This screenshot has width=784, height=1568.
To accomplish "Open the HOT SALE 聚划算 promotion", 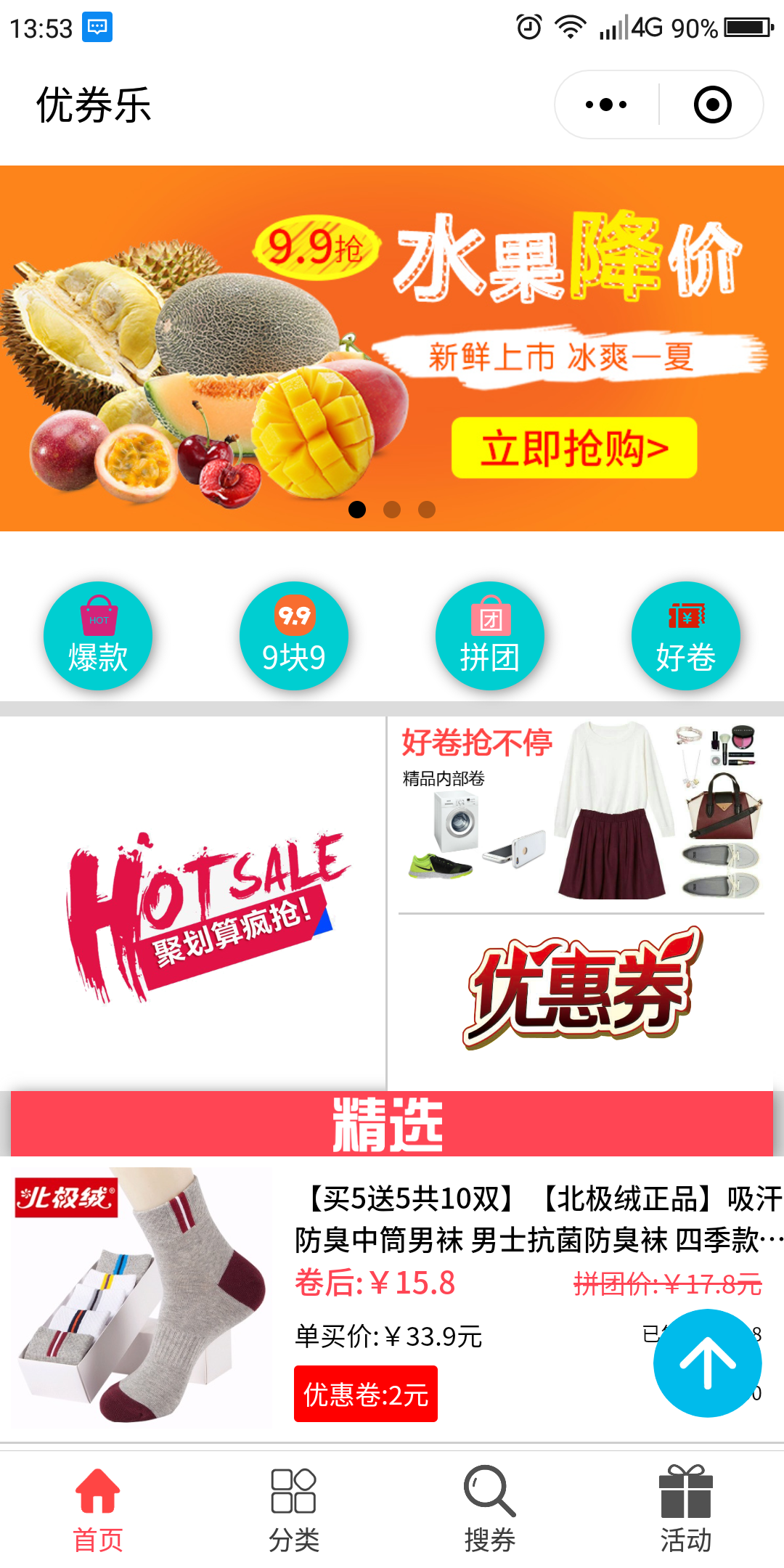I will [x=193, y=904].
